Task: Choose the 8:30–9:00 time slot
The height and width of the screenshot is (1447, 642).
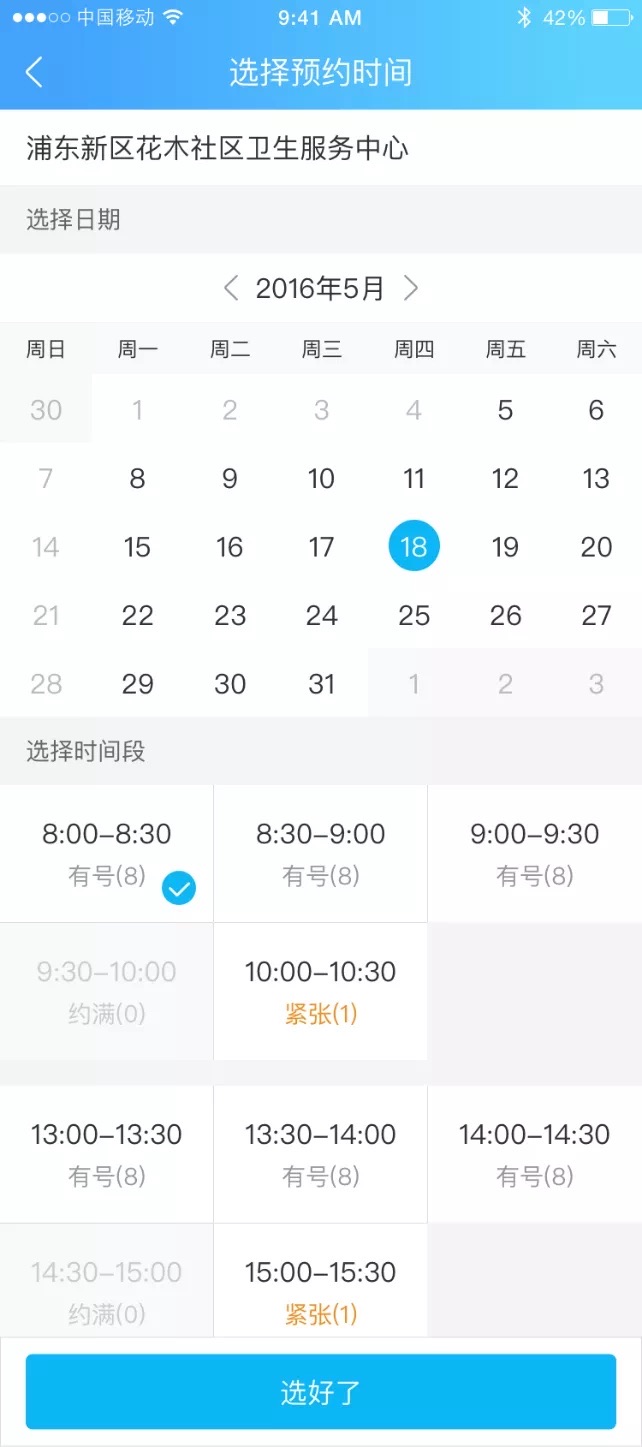Action: 321,854
